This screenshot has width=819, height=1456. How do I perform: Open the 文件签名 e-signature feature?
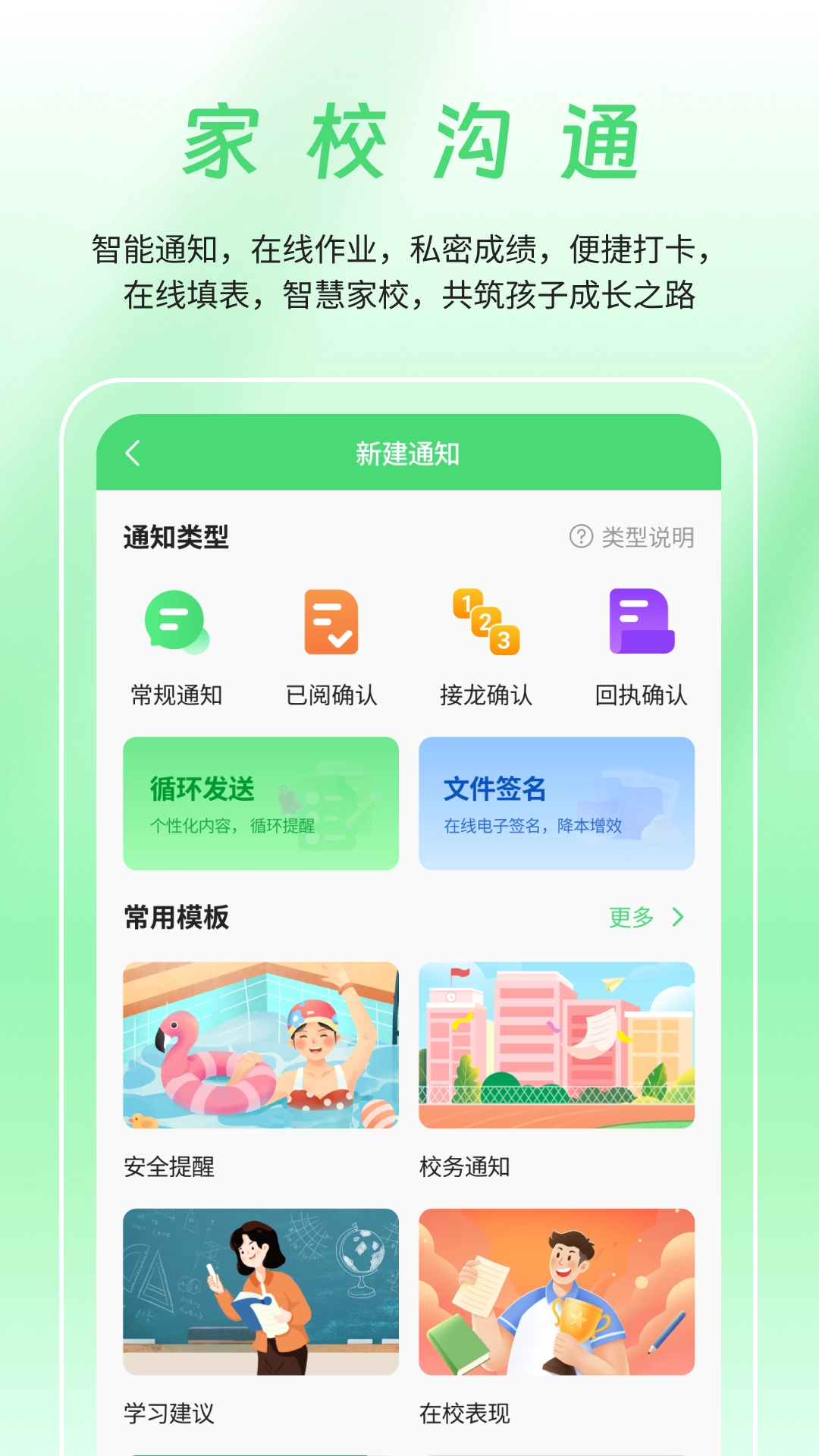[x=557, y=802]
